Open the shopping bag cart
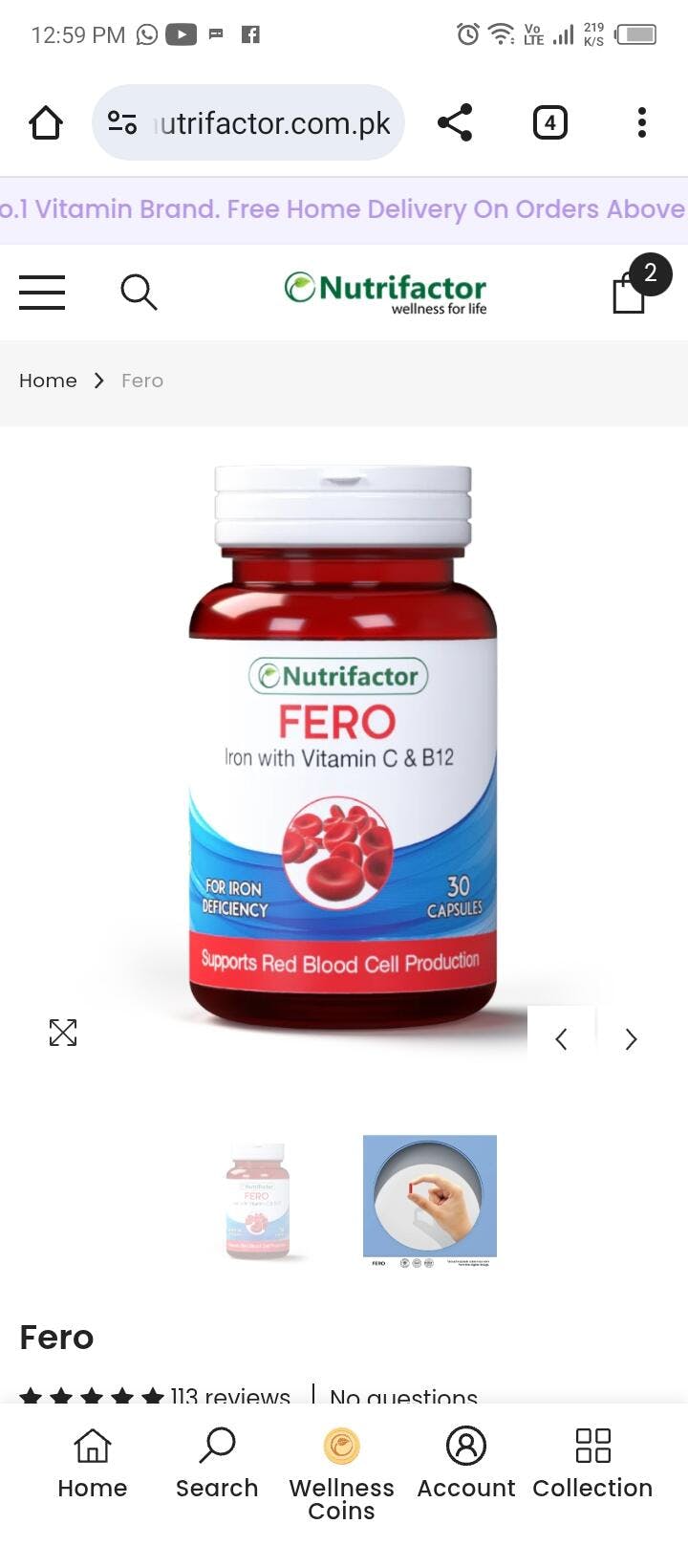The height and width of the screenshot is (1568, 688). click(x=631, y=290)
